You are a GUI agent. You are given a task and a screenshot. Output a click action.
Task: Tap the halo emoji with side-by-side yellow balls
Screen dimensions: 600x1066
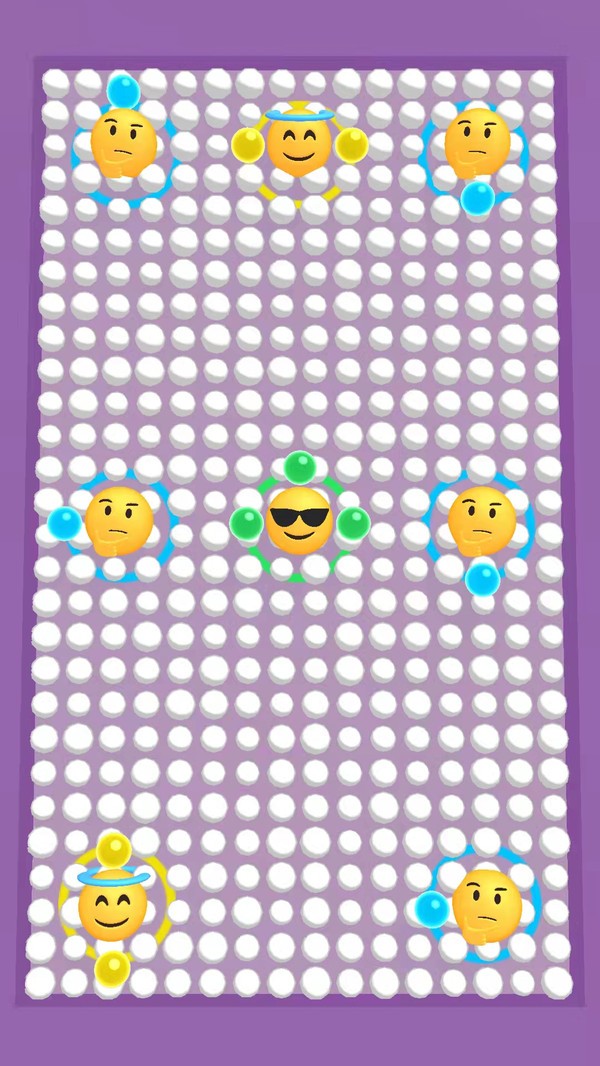click(x=299, y=142)
